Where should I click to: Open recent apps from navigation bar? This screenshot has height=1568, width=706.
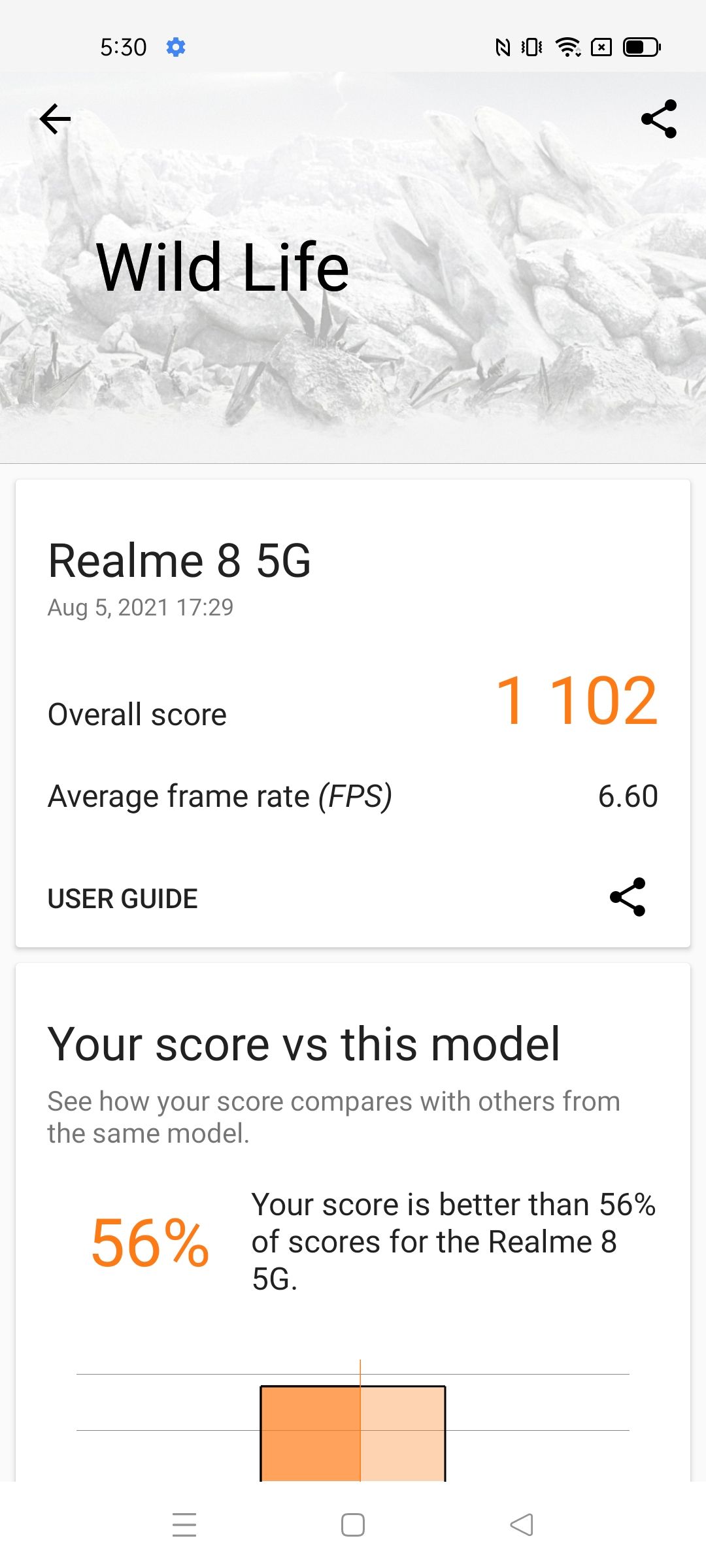(x=184, y=1525)
